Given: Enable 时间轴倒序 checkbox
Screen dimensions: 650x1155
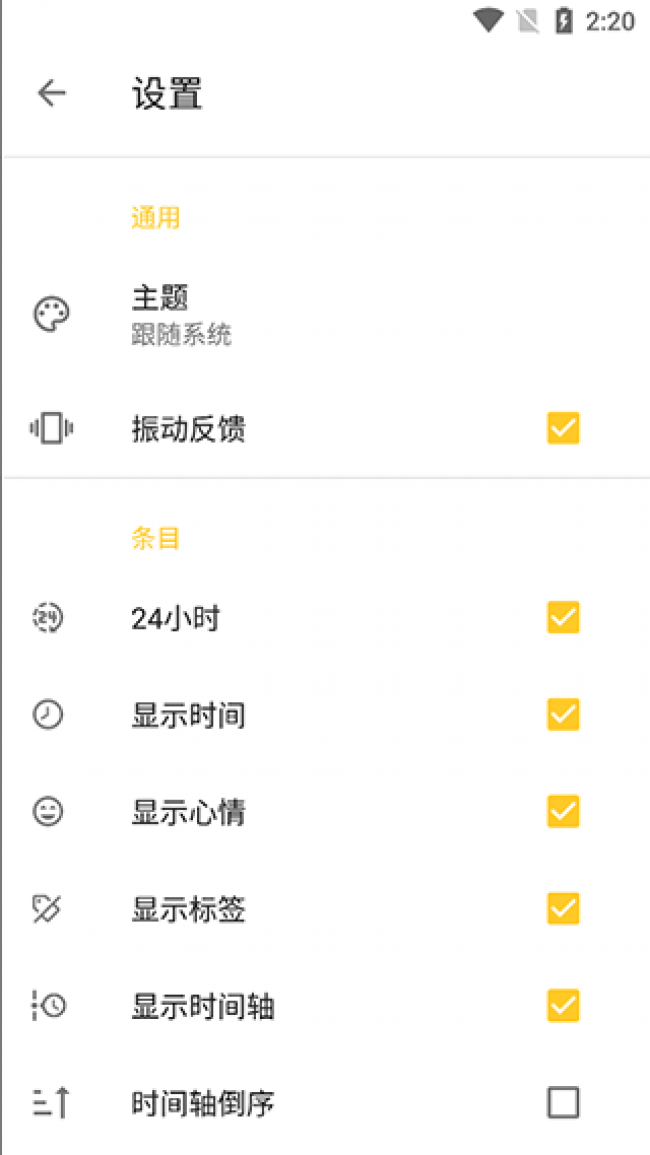Looking at the screenshot, I should click(563, 1102).
